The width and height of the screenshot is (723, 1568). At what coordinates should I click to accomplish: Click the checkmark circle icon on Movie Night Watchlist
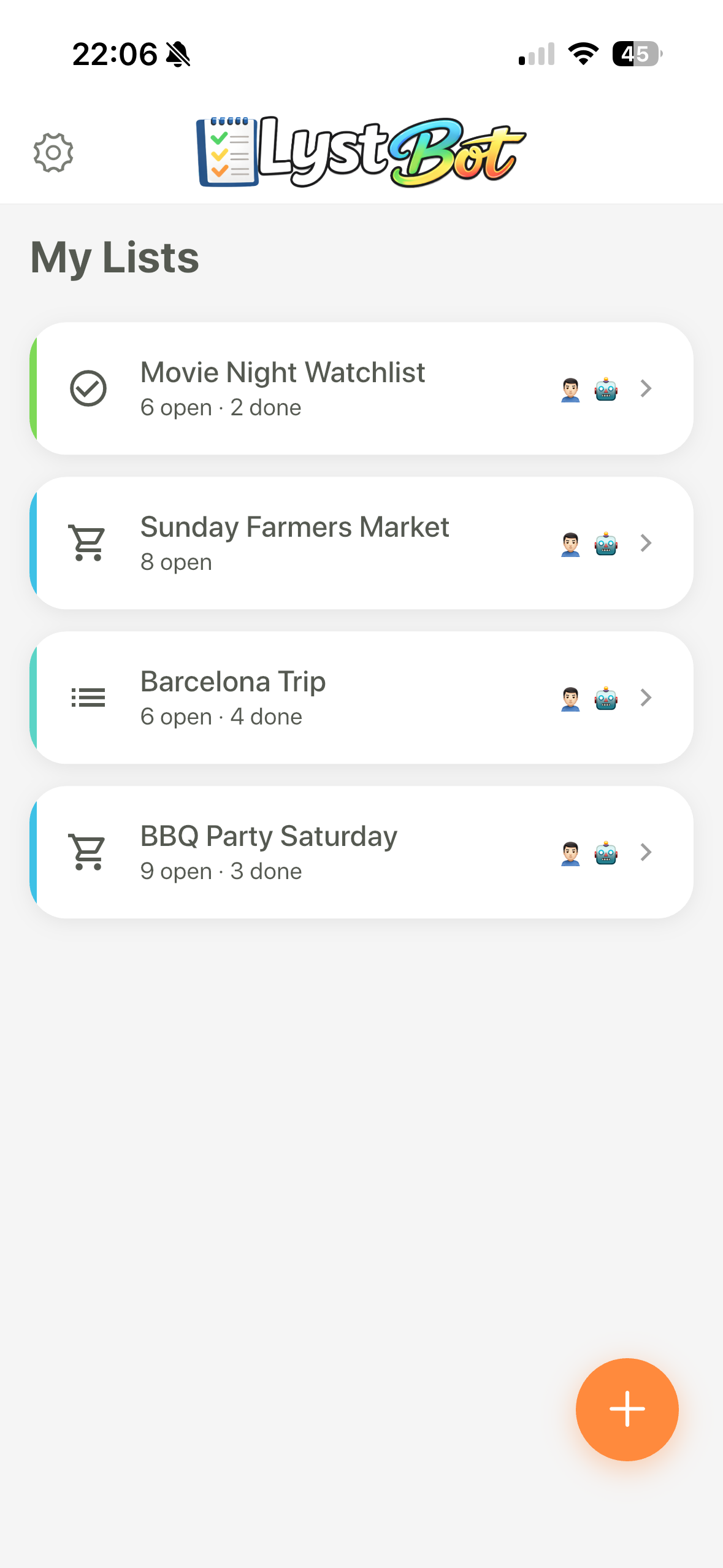(x=88, y=388)
